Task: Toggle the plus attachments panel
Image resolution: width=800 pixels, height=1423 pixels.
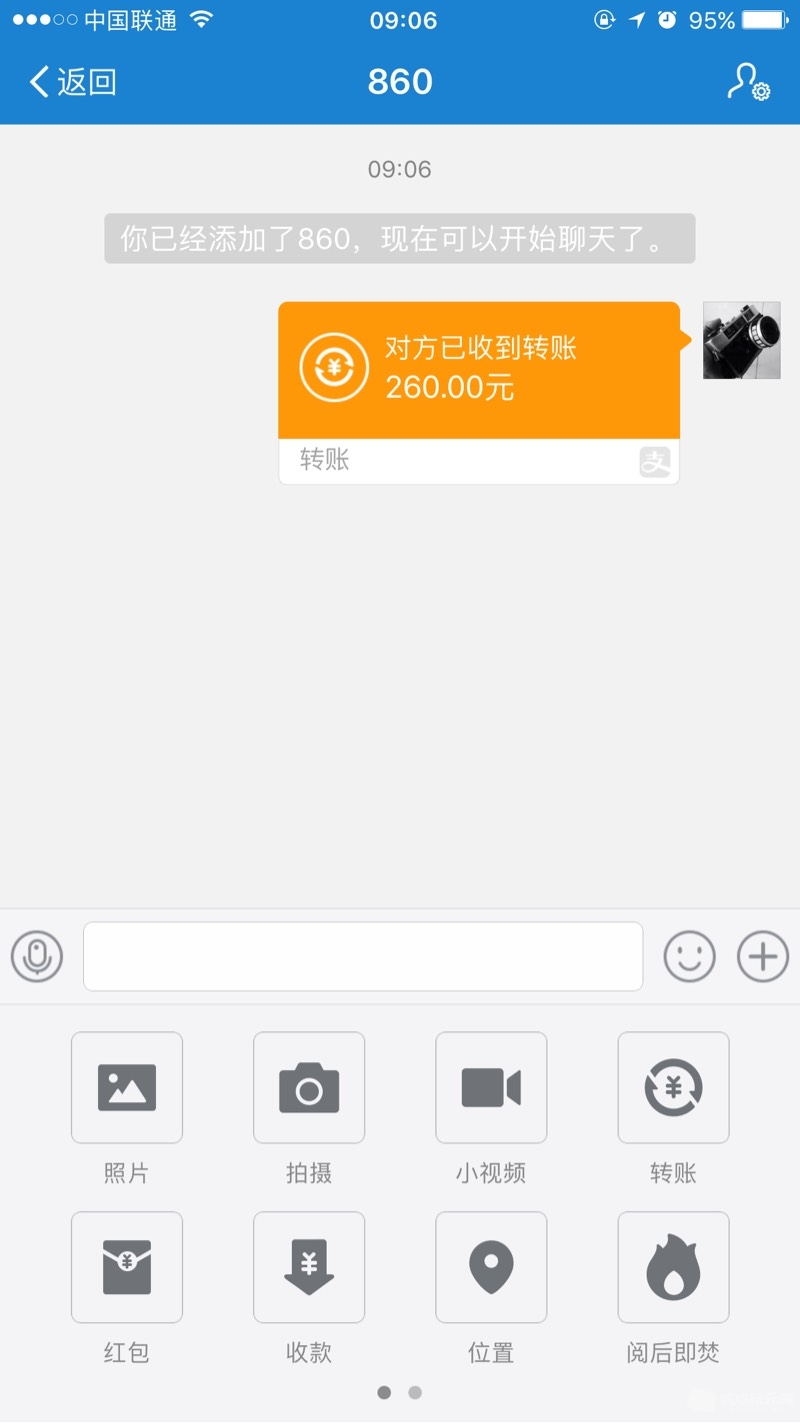Action: tap(762, 957)
